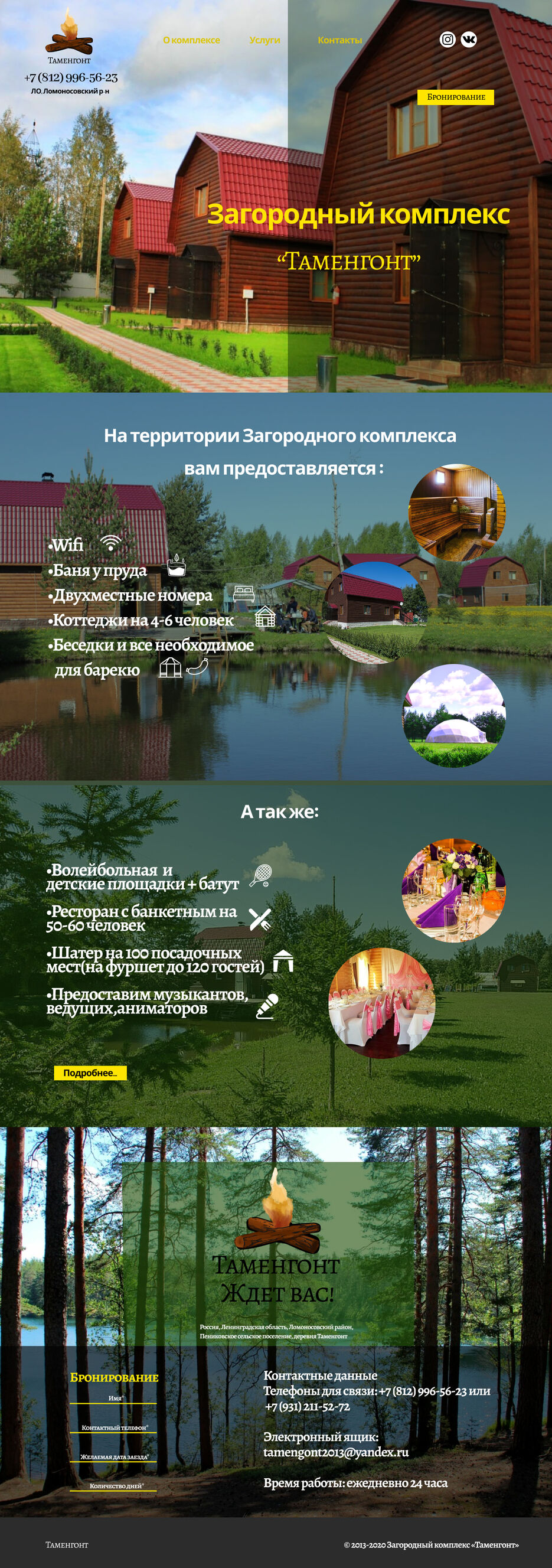Open the «Контакты» link in the header
552x1568 pixels.
click(339, 40)
